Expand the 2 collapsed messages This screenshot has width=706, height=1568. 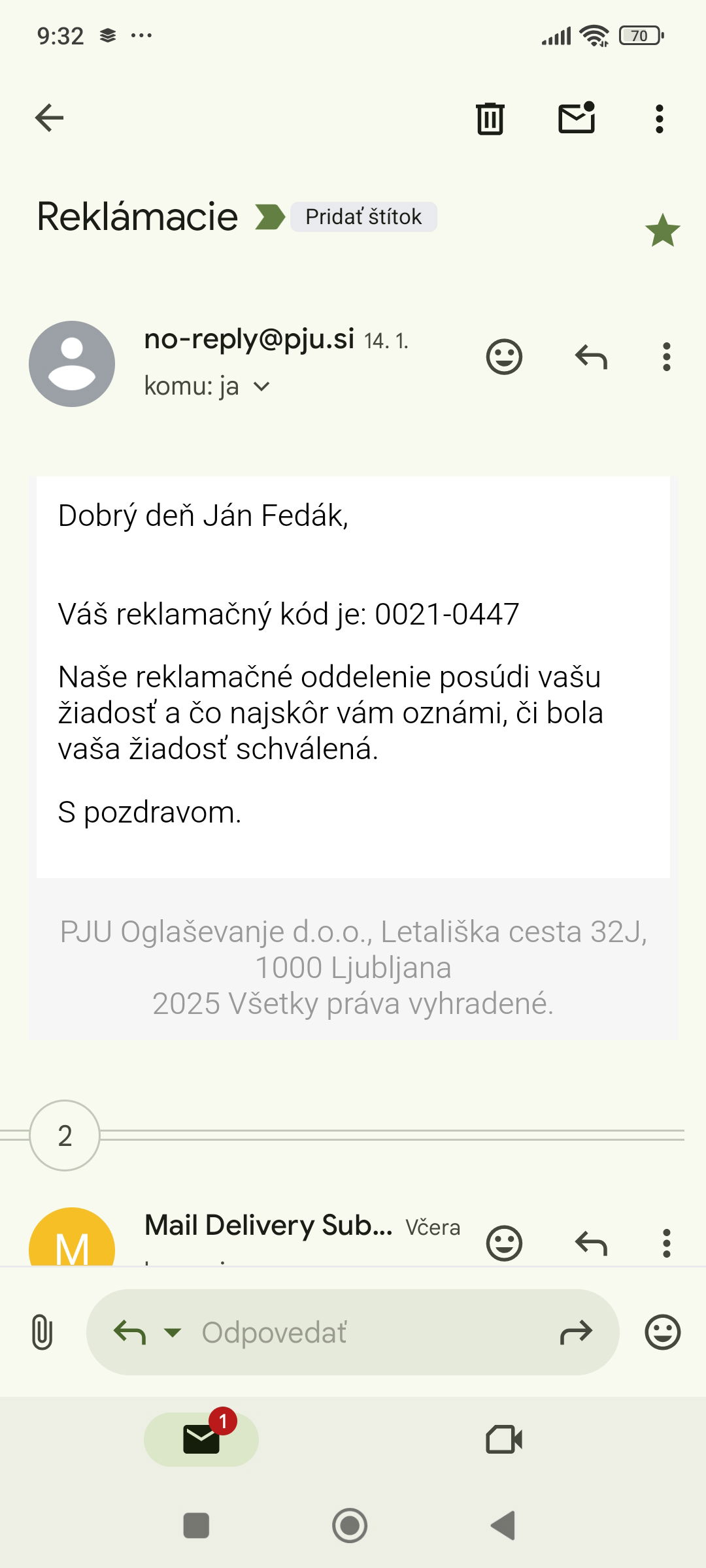pos(65,1135)
